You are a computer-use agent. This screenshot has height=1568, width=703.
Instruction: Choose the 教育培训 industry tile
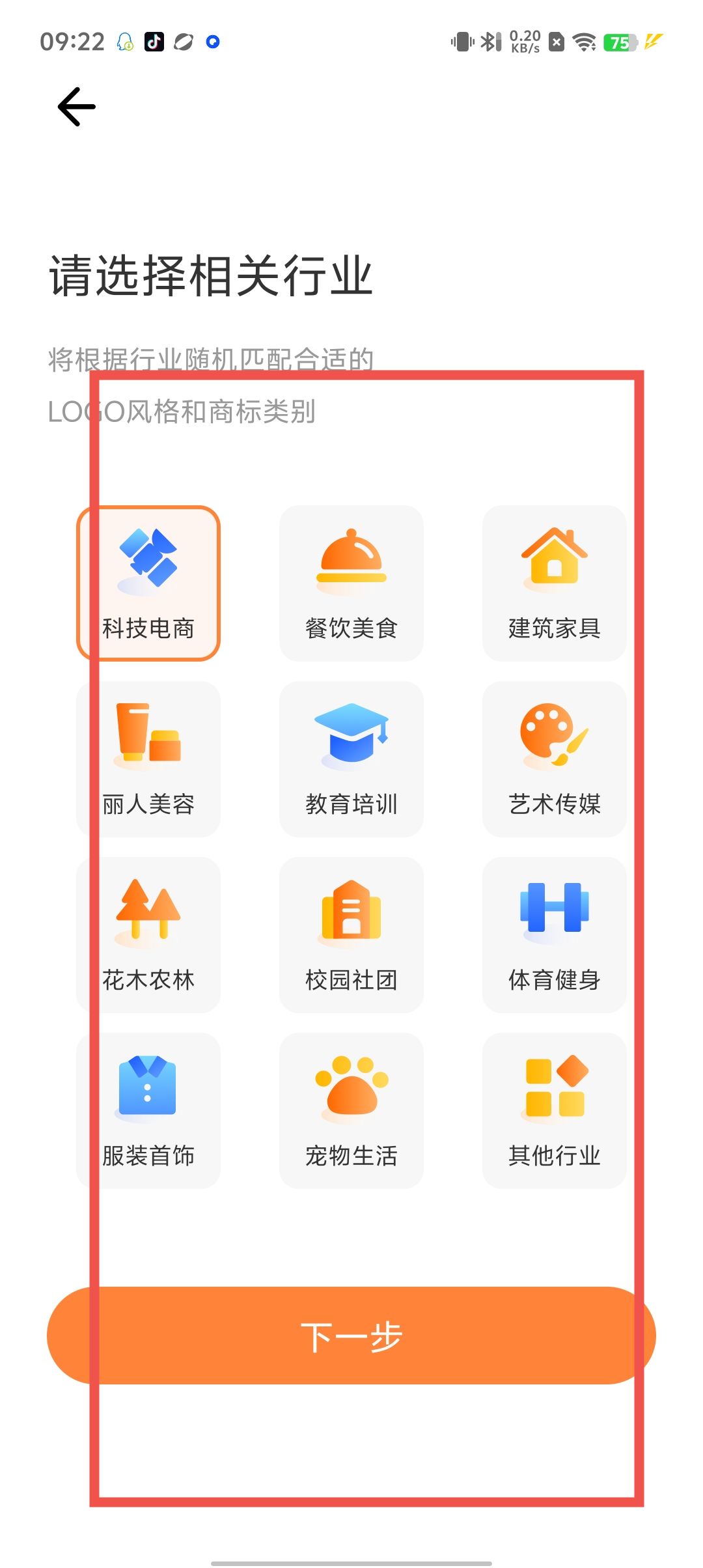coord(351,759)
